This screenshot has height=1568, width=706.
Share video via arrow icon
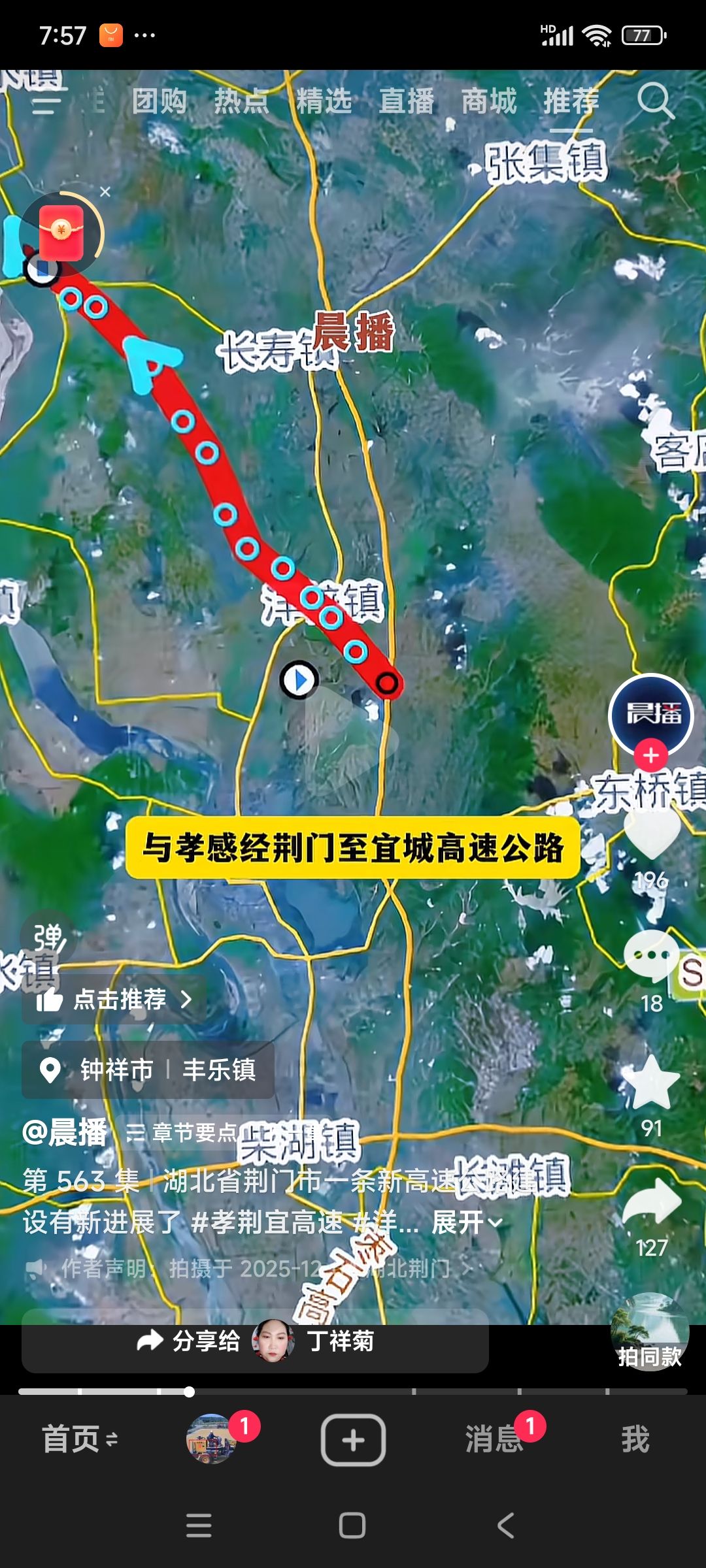[651, 1202]
